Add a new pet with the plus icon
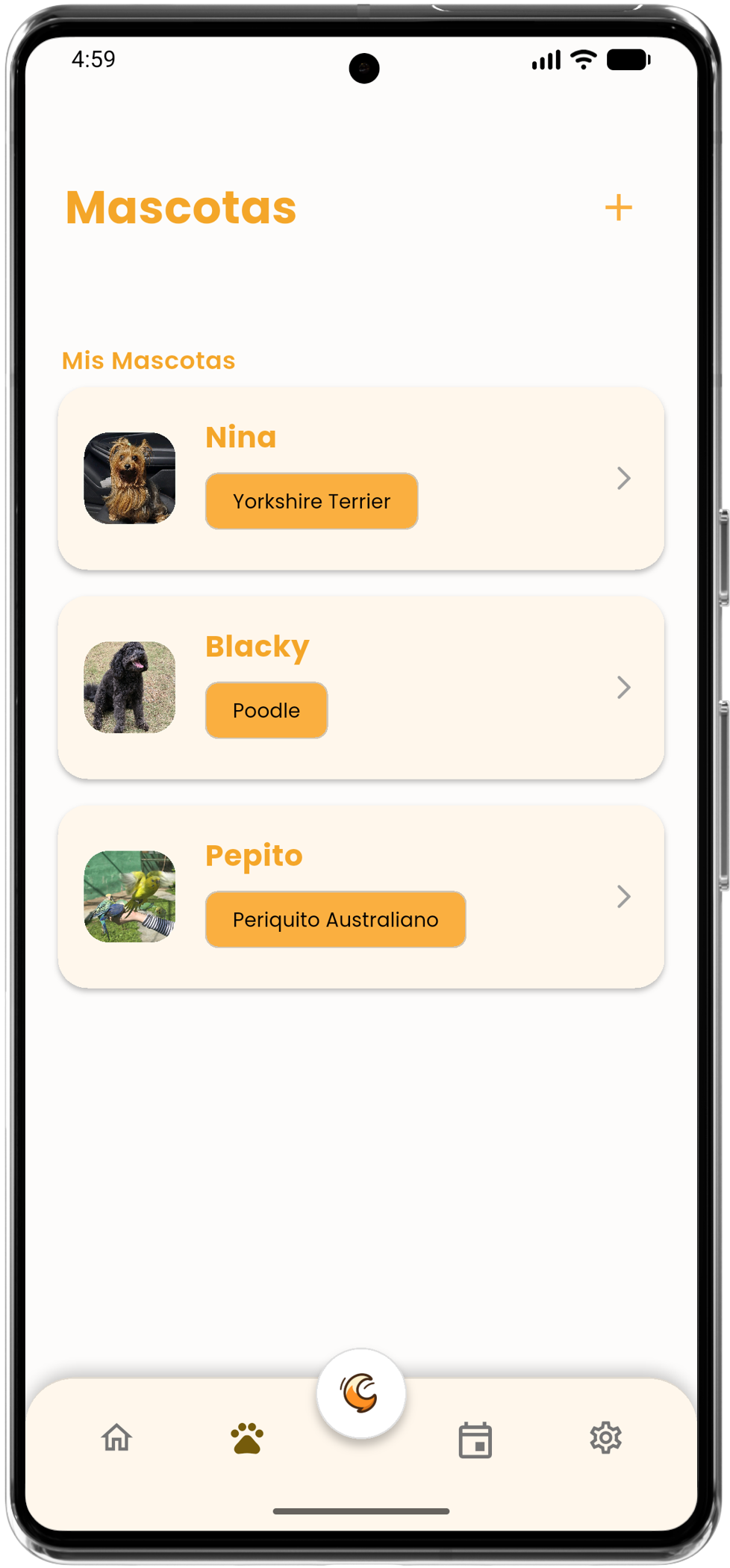The width and height of the screenshot is (730, 1568). pos(618,208)
